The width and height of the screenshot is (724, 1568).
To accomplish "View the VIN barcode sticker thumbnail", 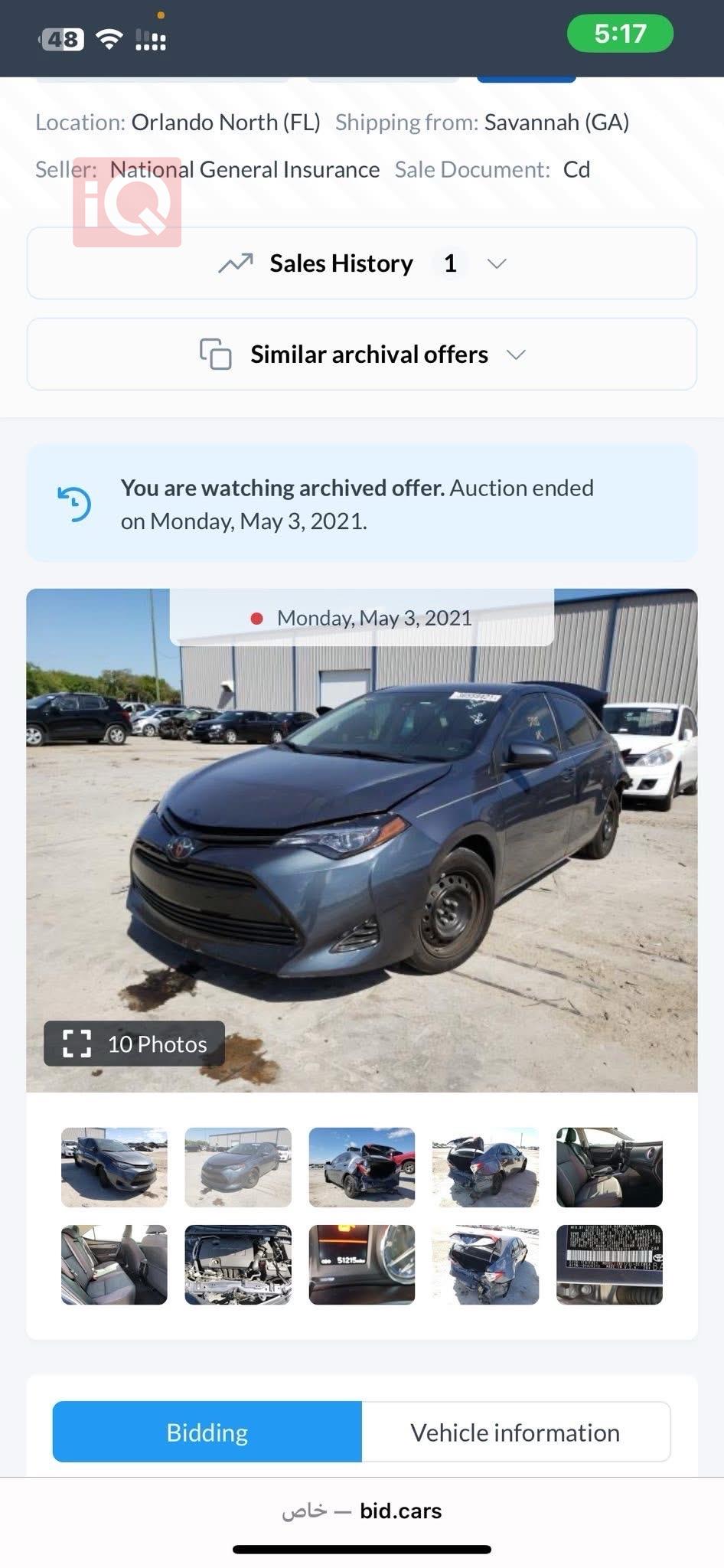I will pyautogui.click(x=609, y=1265).
